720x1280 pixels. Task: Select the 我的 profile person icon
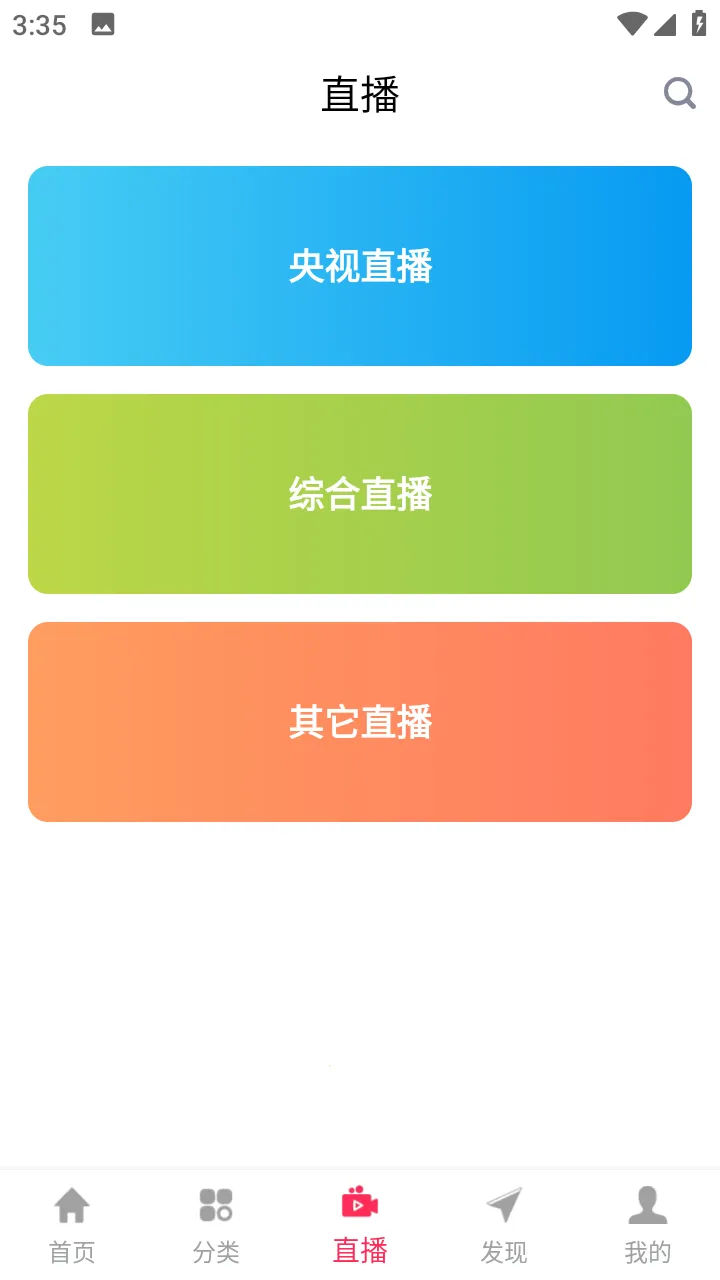click(647, 1205)
